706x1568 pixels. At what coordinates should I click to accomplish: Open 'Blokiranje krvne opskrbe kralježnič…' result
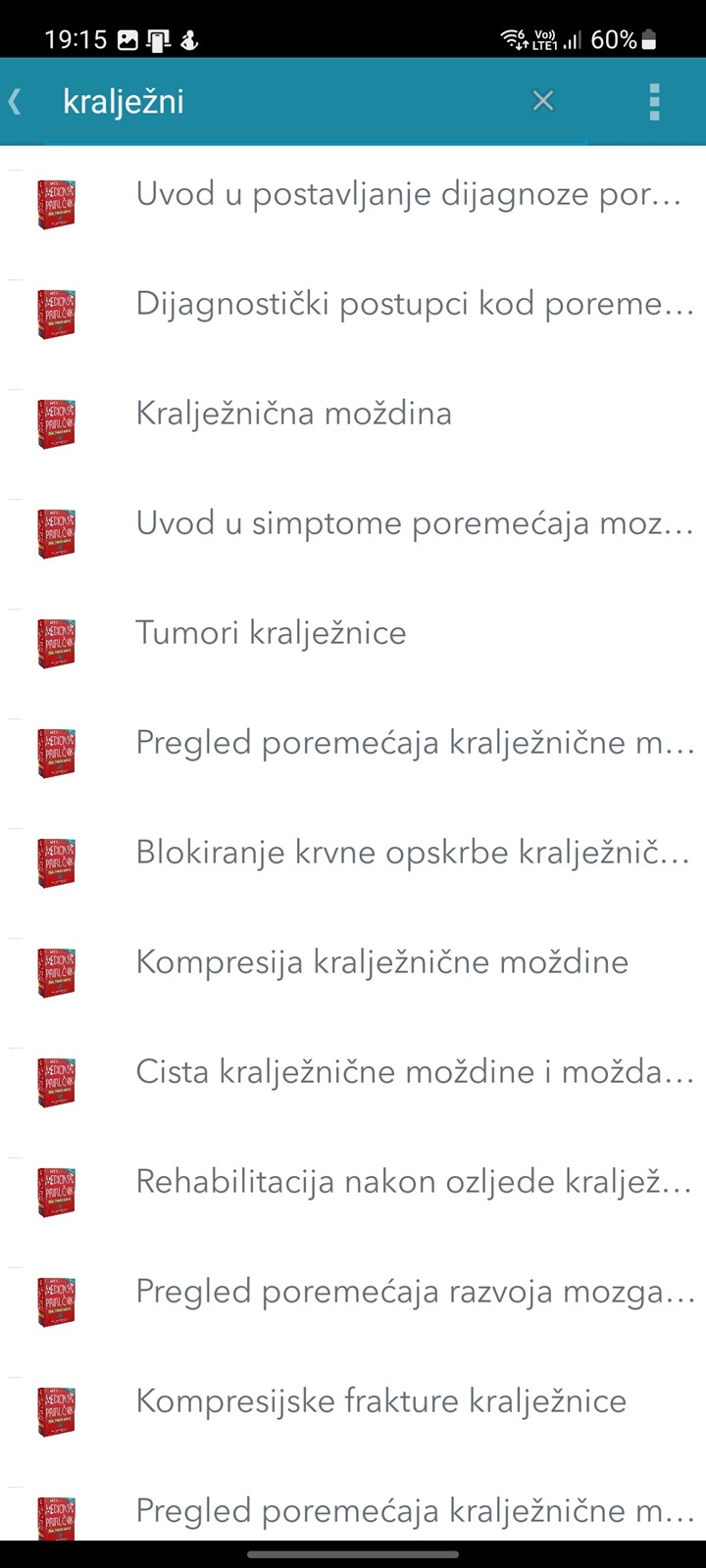pos(353,853)
